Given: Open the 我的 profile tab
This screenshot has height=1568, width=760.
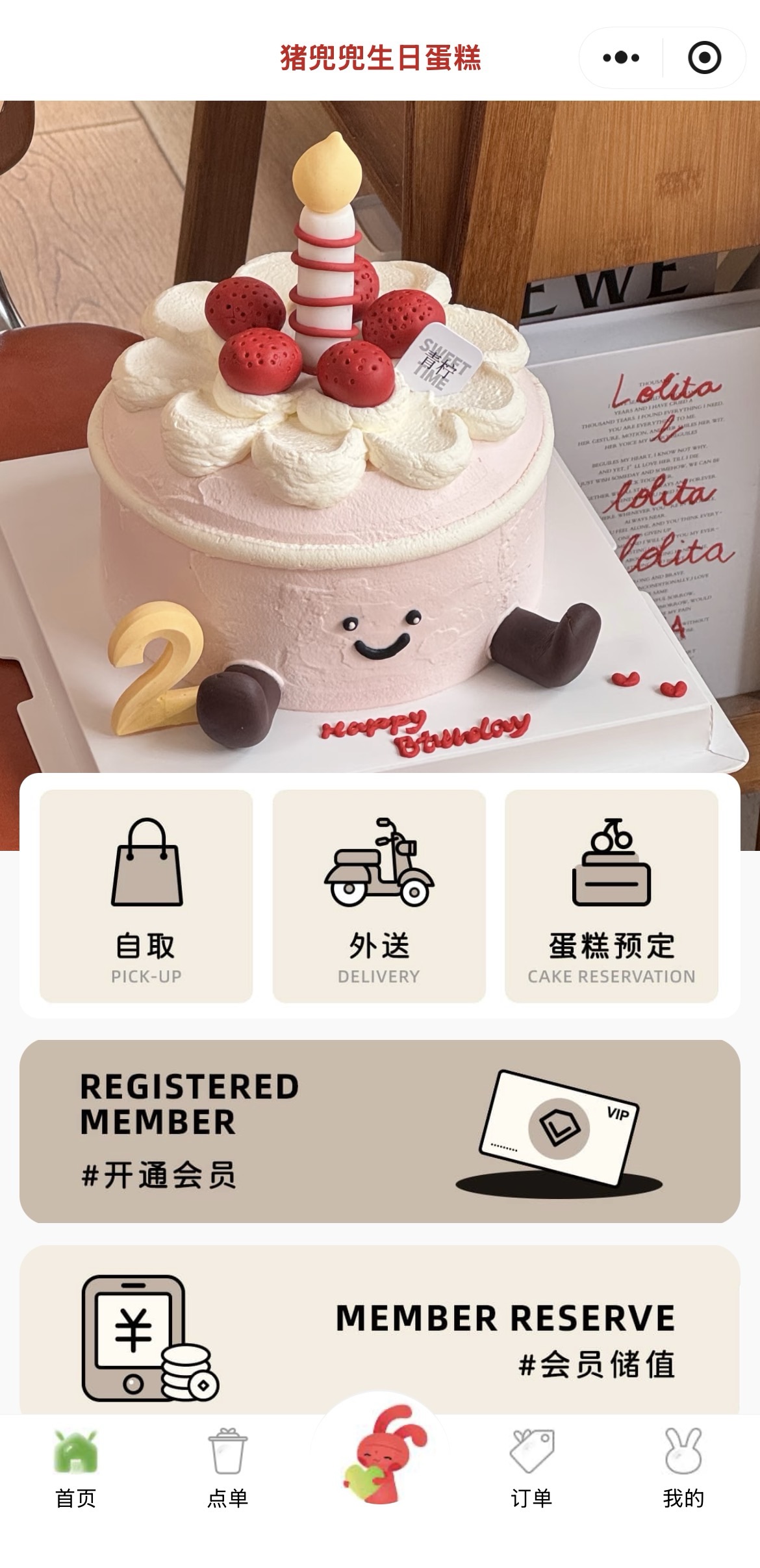Looking at the screenshot, I should 683,1469.
